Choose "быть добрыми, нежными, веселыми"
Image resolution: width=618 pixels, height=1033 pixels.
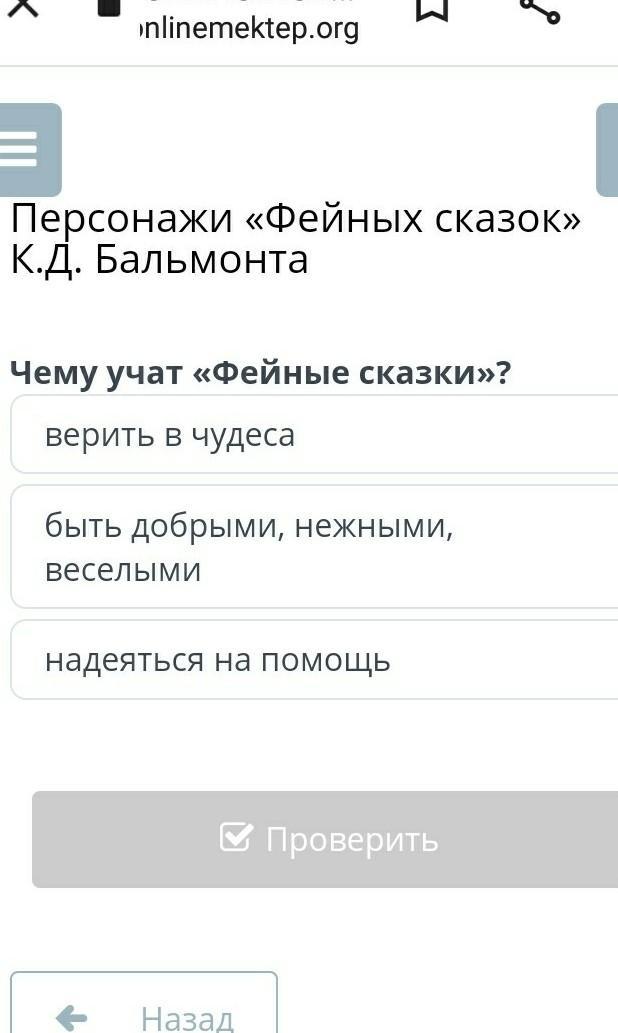point(314,547)
